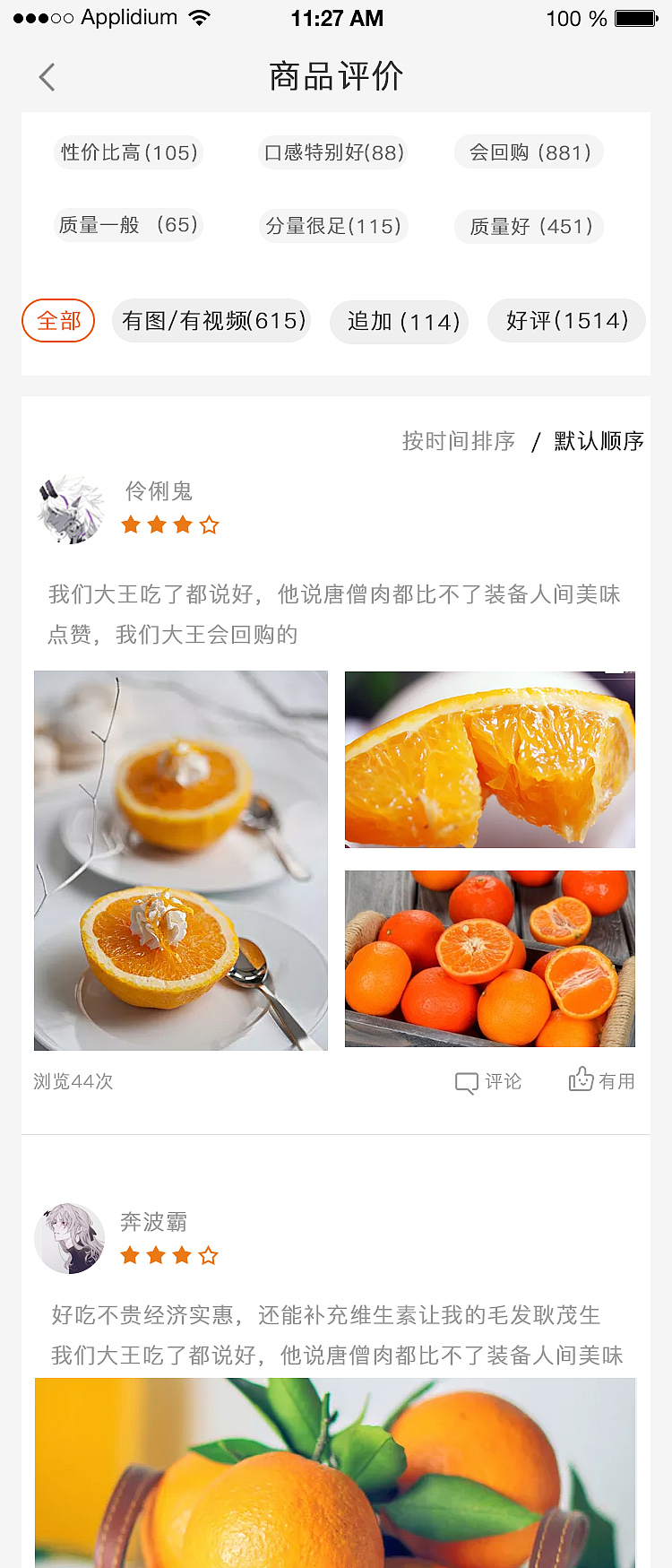Open reviewer 奔波霸's profile avatar
Image resolution: width=672 pixels, height=1568 pixels.
pyautogui.click(x=70, y=1238)
